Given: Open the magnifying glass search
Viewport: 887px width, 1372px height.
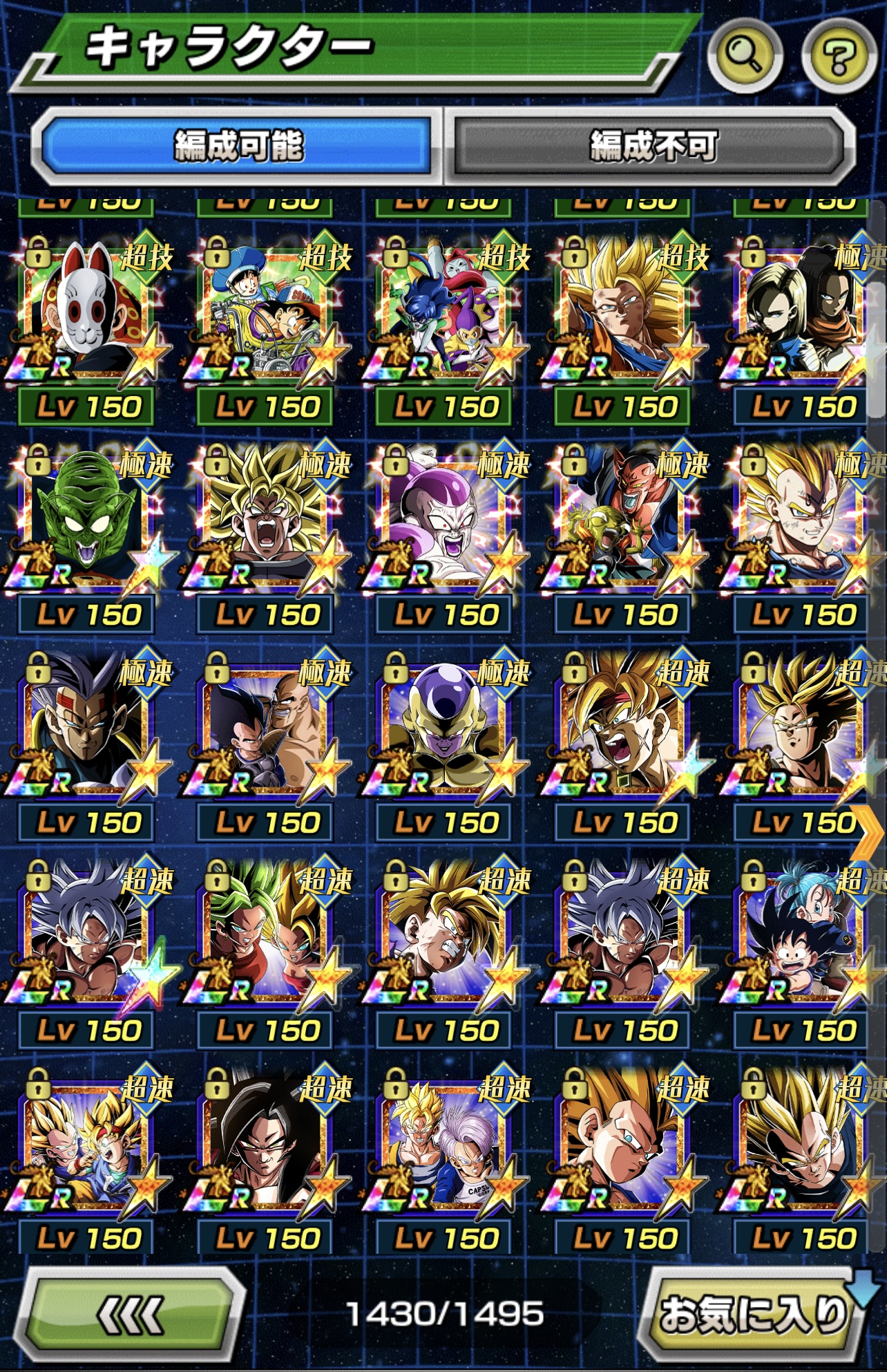Looking at the screenshot, I should [745, 55].
